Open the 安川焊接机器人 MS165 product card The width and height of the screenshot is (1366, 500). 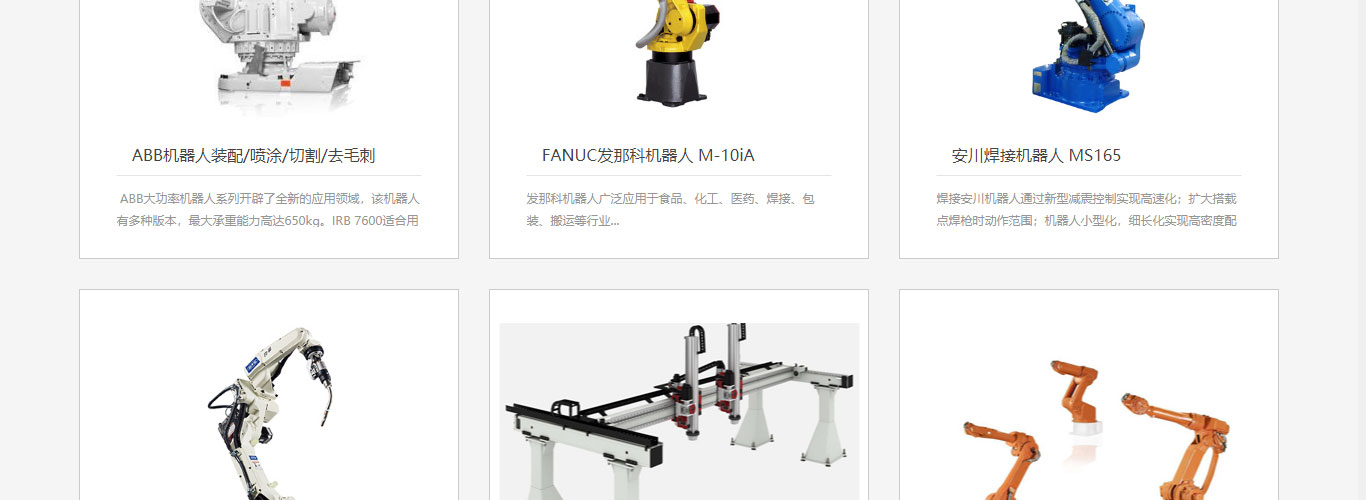(x=1036, y=156)
